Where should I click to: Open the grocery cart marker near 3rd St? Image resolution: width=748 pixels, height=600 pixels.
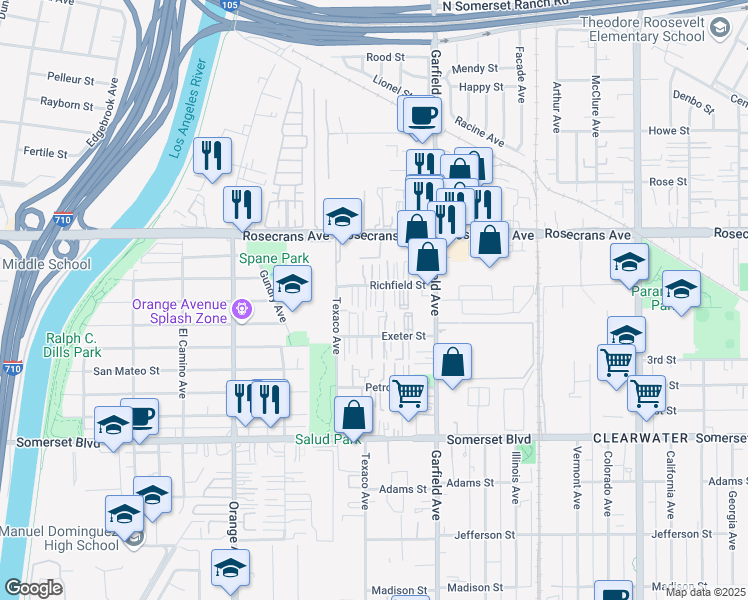[617, 363]
